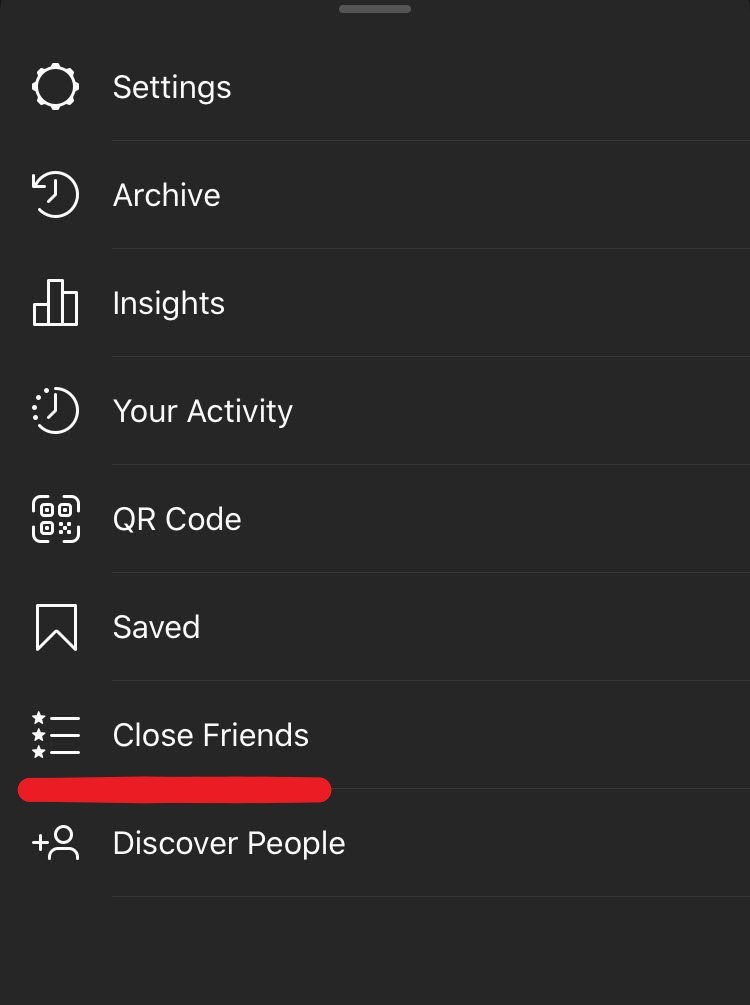Screen dimensions: 750x1005
Task: Go to the Archive
Action: (166, 195)
